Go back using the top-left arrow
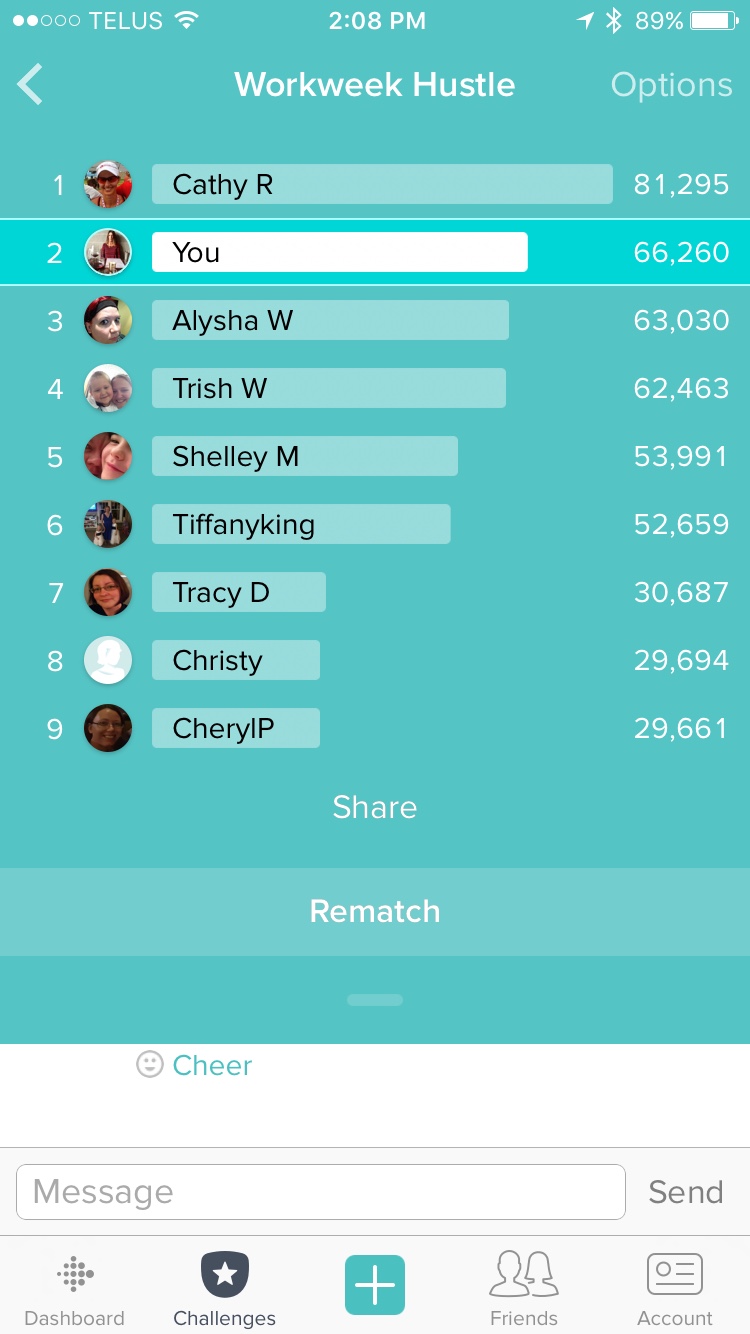The width and height of the screenshot is (750, 1334). pyautogui.click(x=30, y=85)
